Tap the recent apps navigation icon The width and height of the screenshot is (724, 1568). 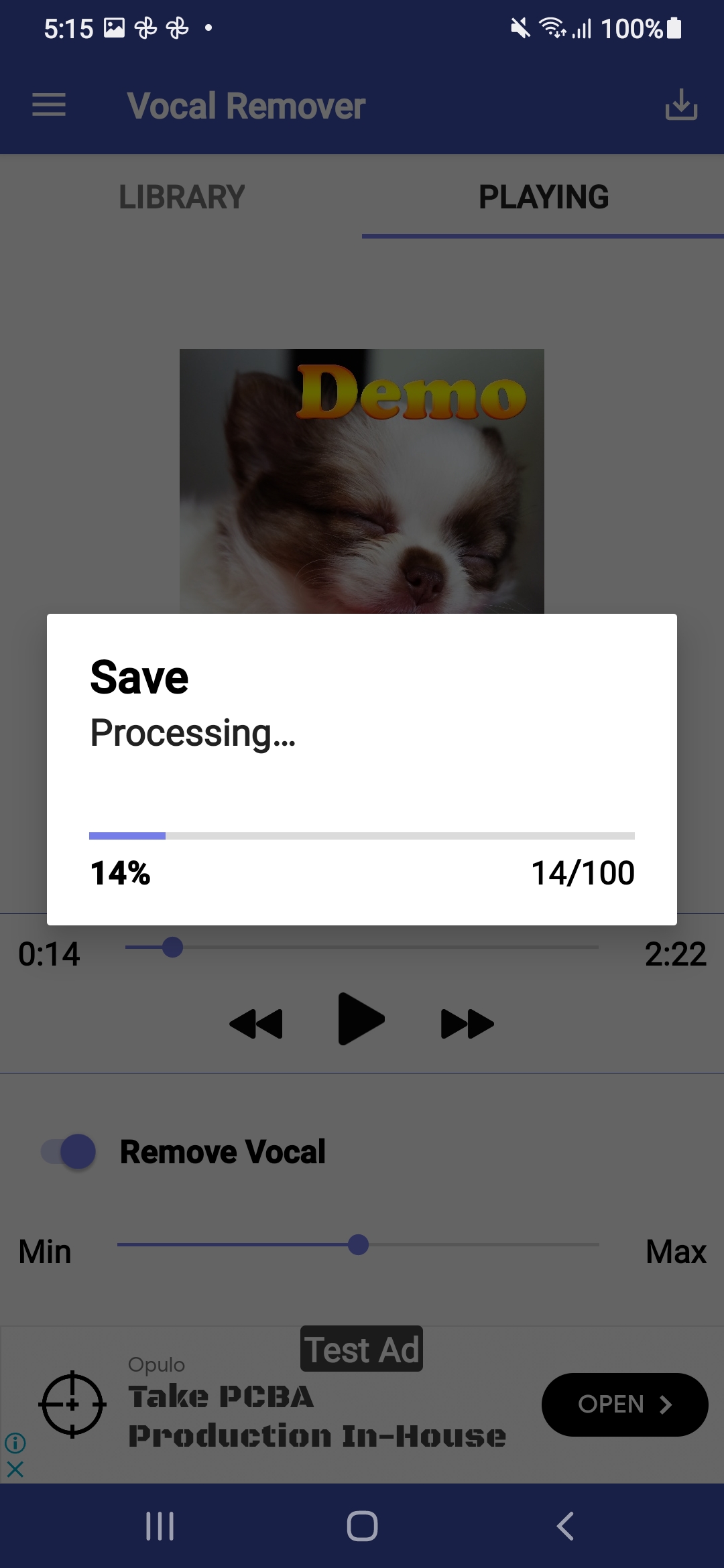(x=159, y=1526)
